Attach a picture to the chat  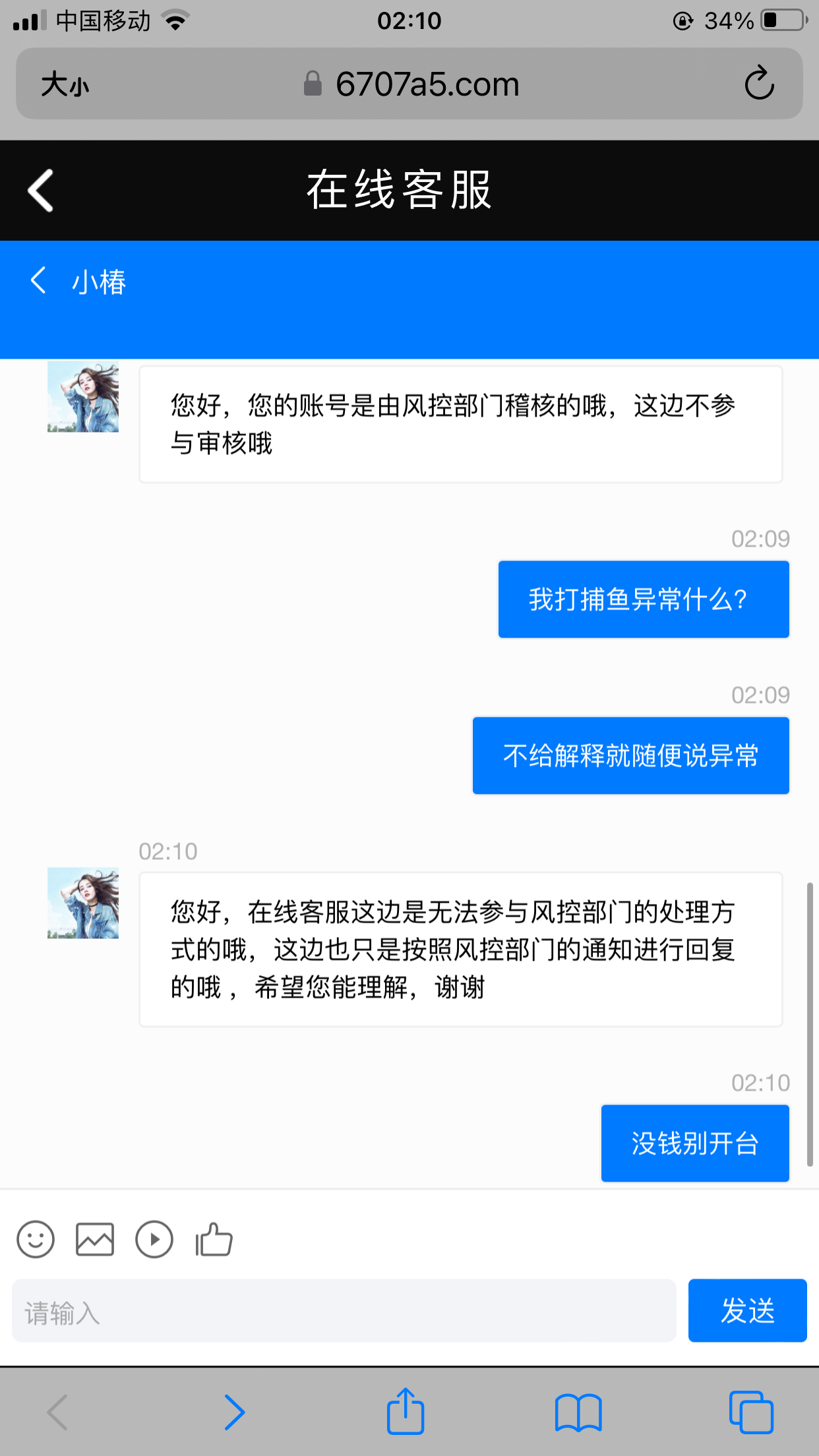pyautogui.click(x=95, y=1240)
